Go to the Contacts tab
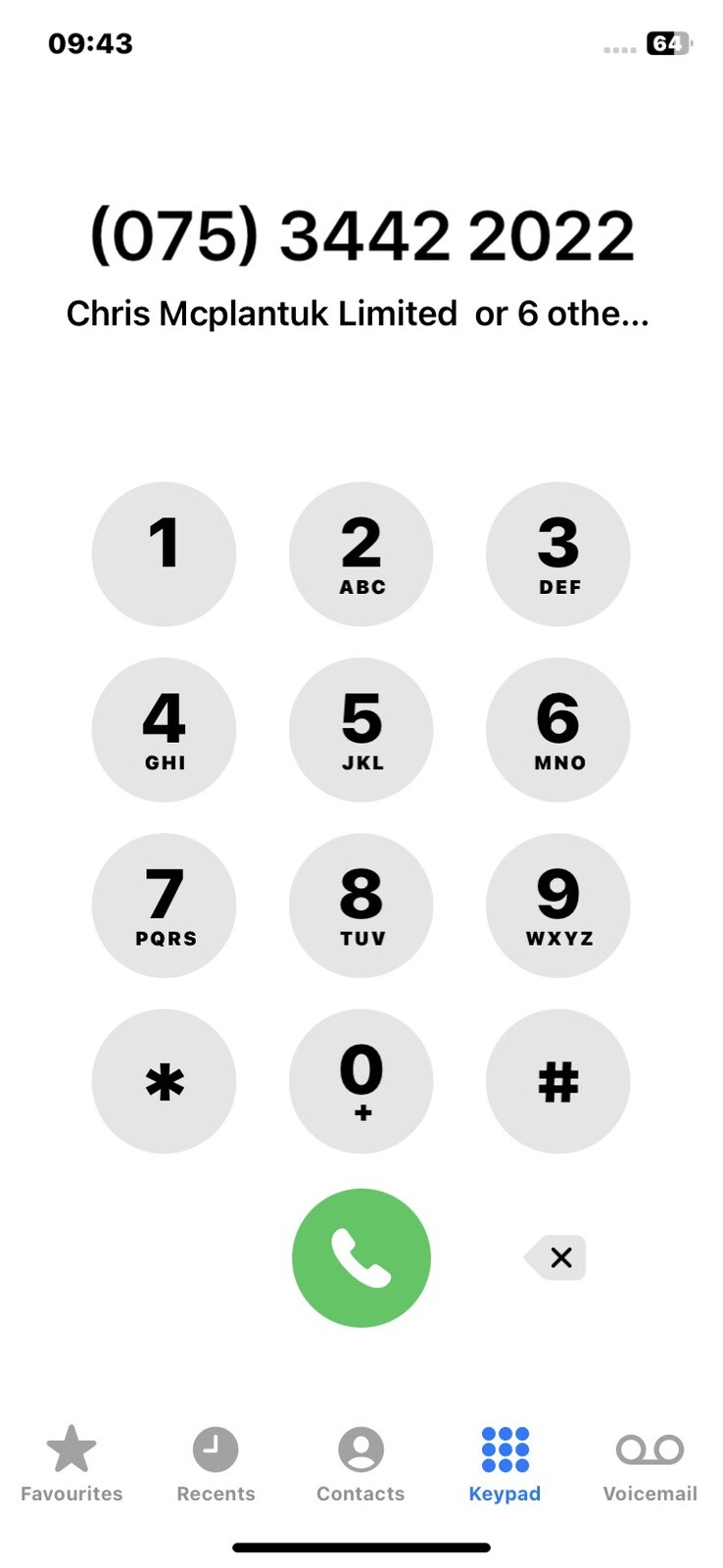The height and width of the screenshot is (1568, 723). (361, 1464)
